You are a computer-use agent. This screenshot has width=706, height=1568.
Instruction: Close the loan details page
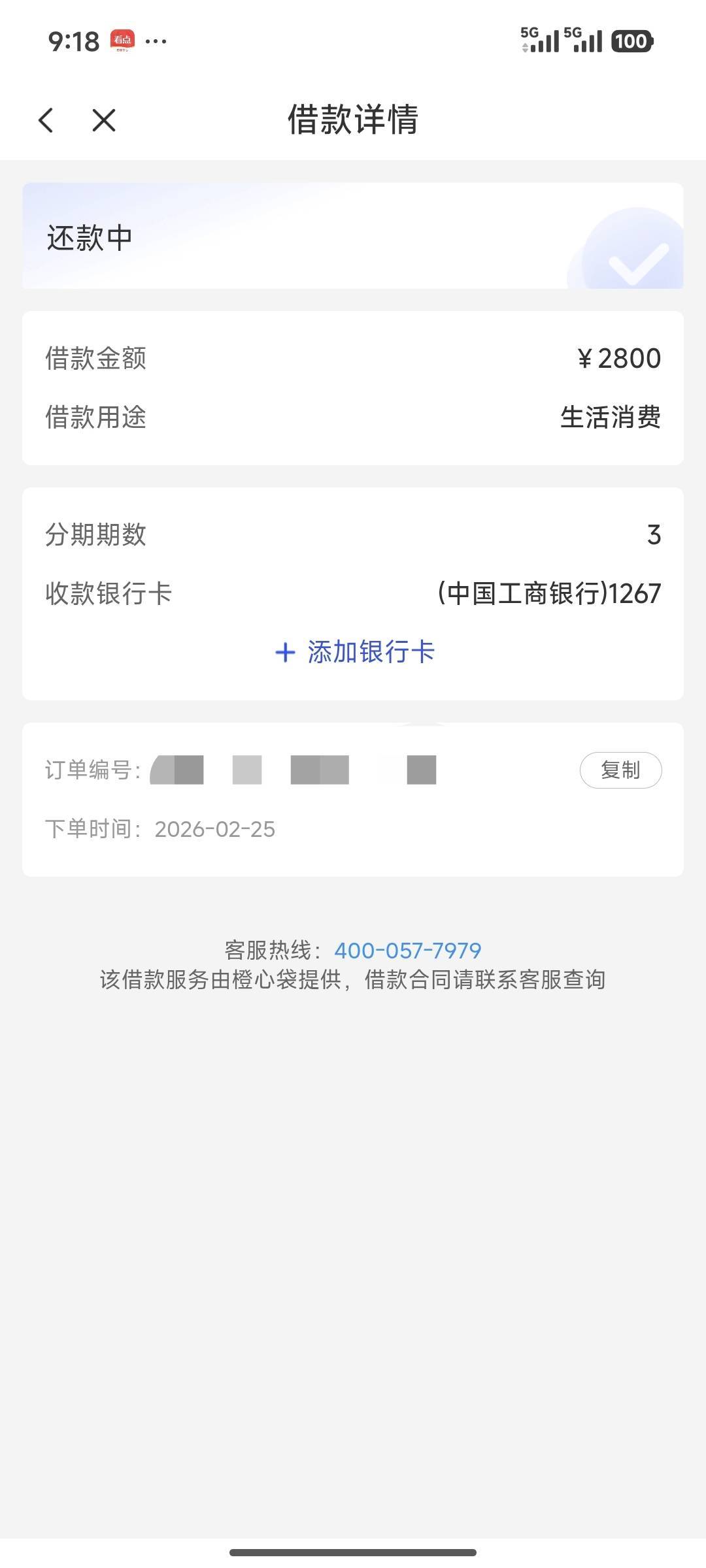click(104, 120)
